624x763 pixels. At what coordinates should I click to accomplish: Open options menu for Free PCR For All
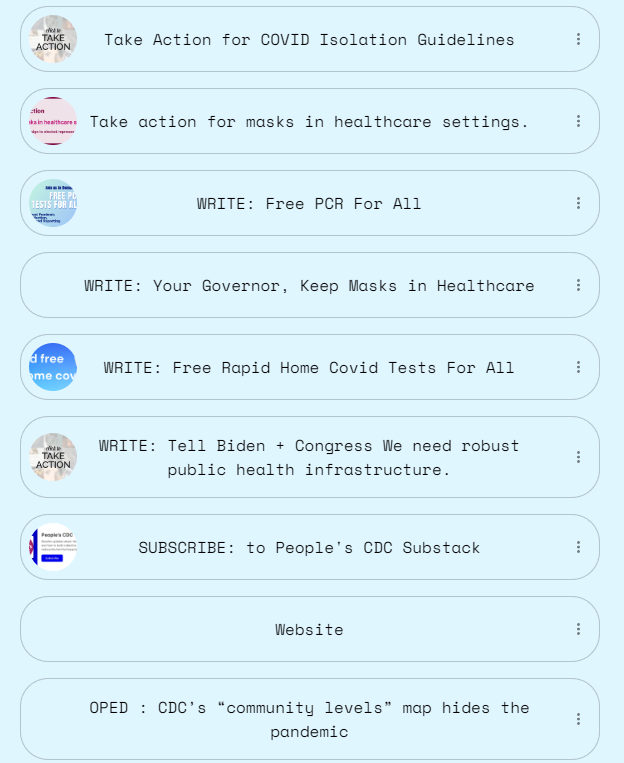pyautogui.click(x=578, y=203)
